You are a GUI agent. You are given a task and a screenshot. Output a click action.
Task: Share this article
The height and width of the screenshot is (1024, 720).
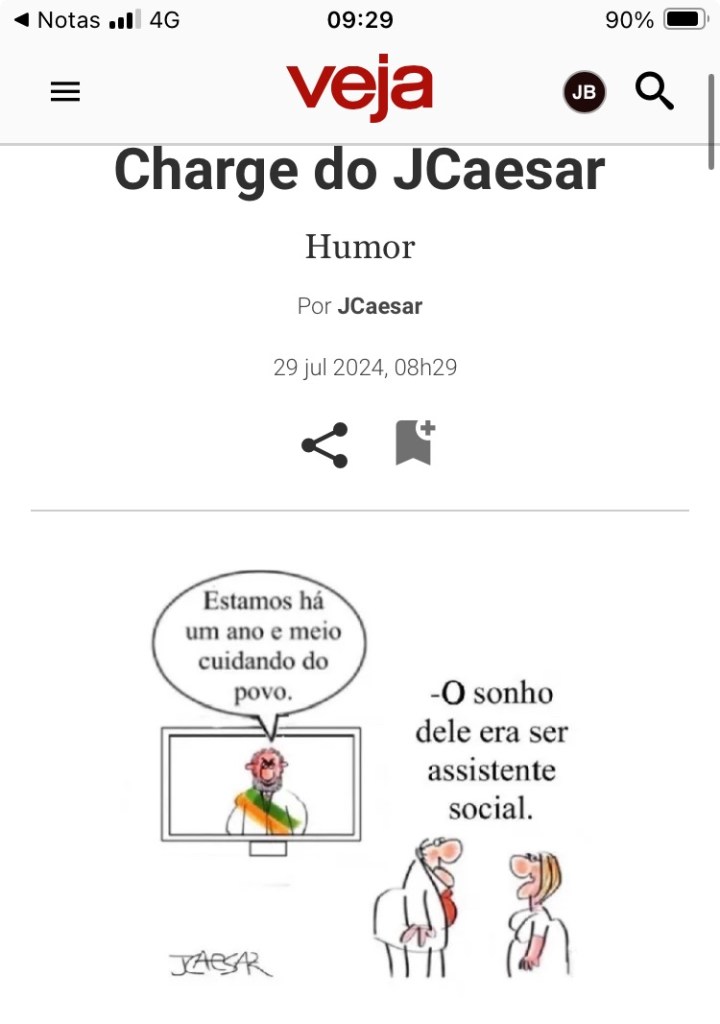click(x=324, y=445)
